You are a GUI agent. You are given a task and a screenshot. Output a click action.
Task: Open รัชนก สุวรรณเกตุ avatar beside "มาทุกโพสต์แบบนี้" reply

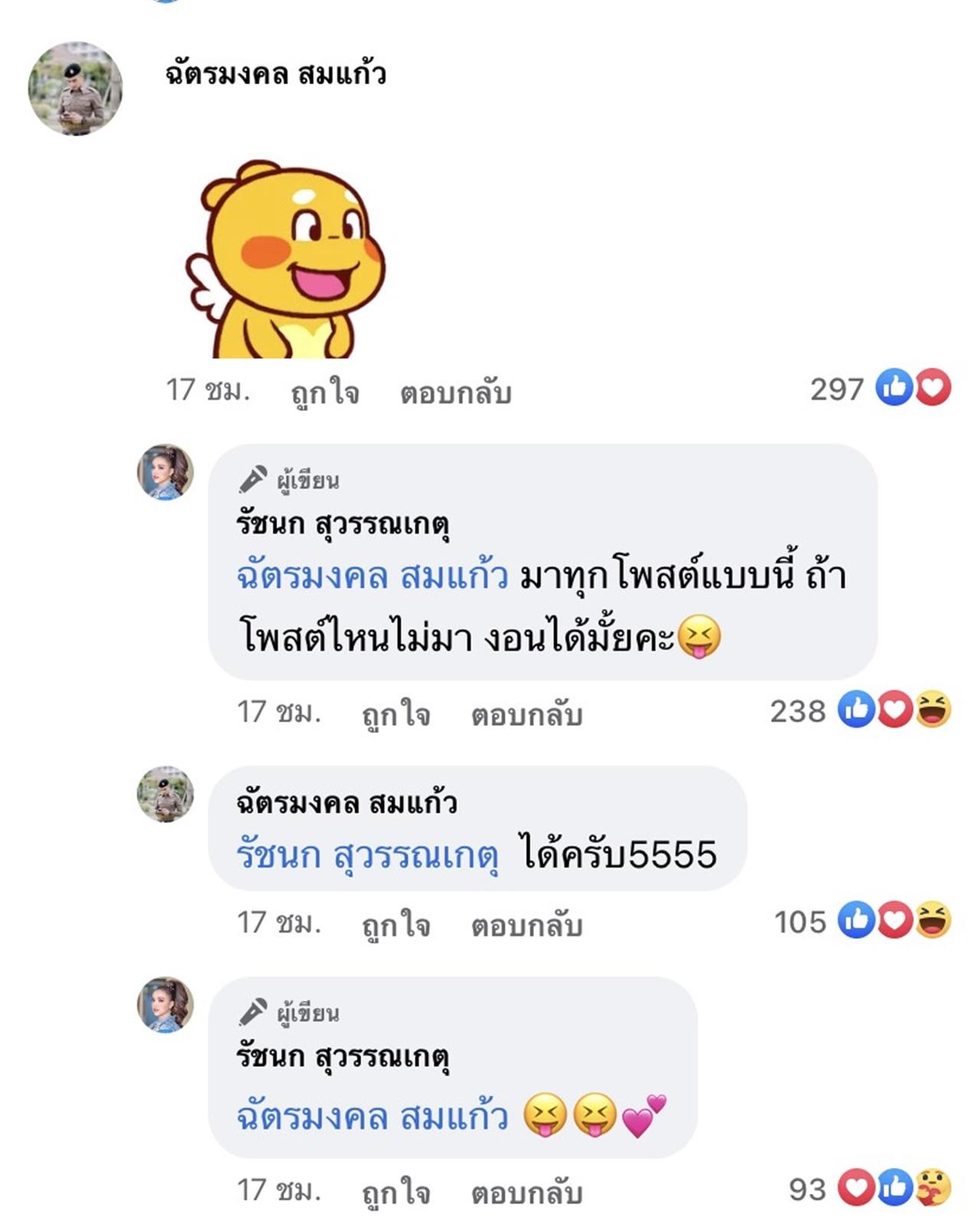click(x=165, y=472)
